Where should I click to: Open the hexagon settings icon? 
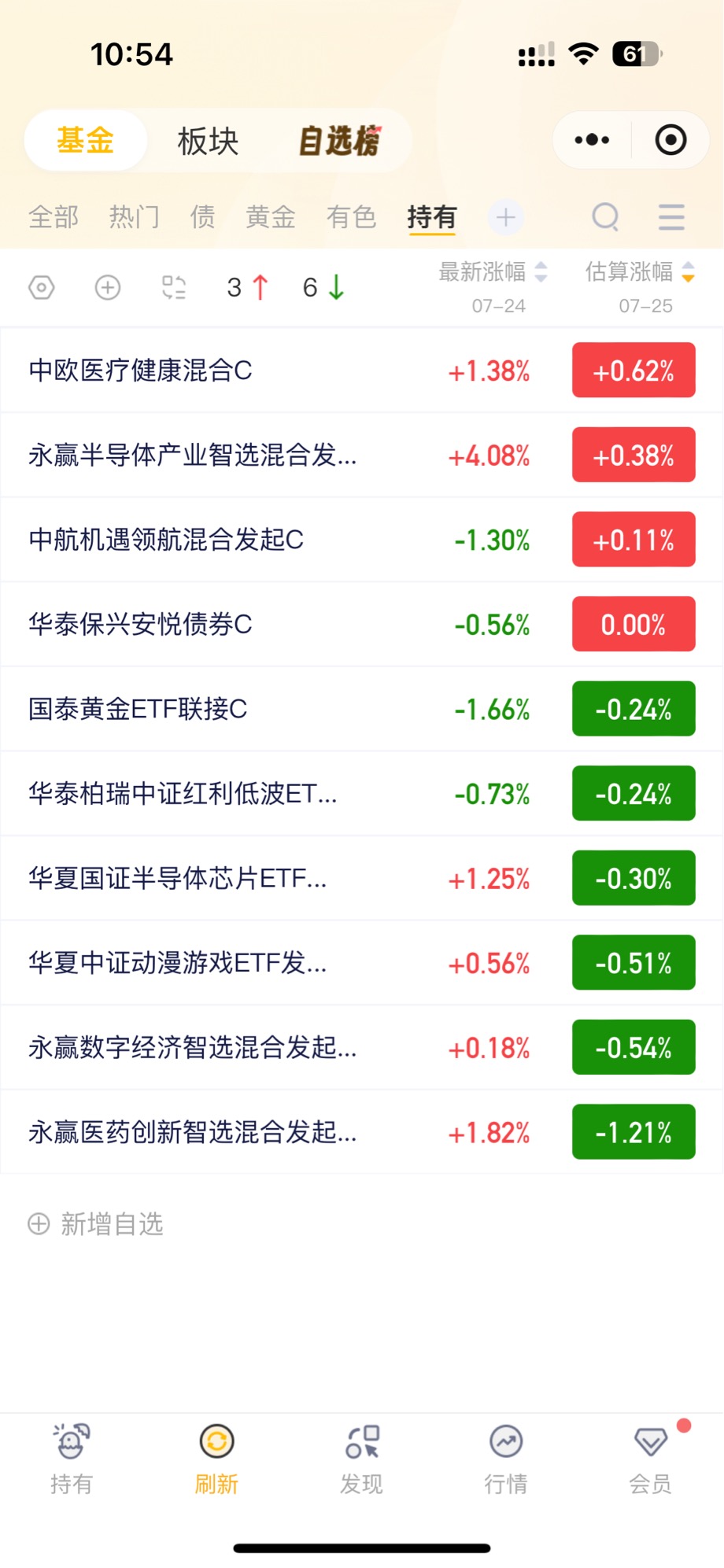pyautogui.click(x=42, y=287)
